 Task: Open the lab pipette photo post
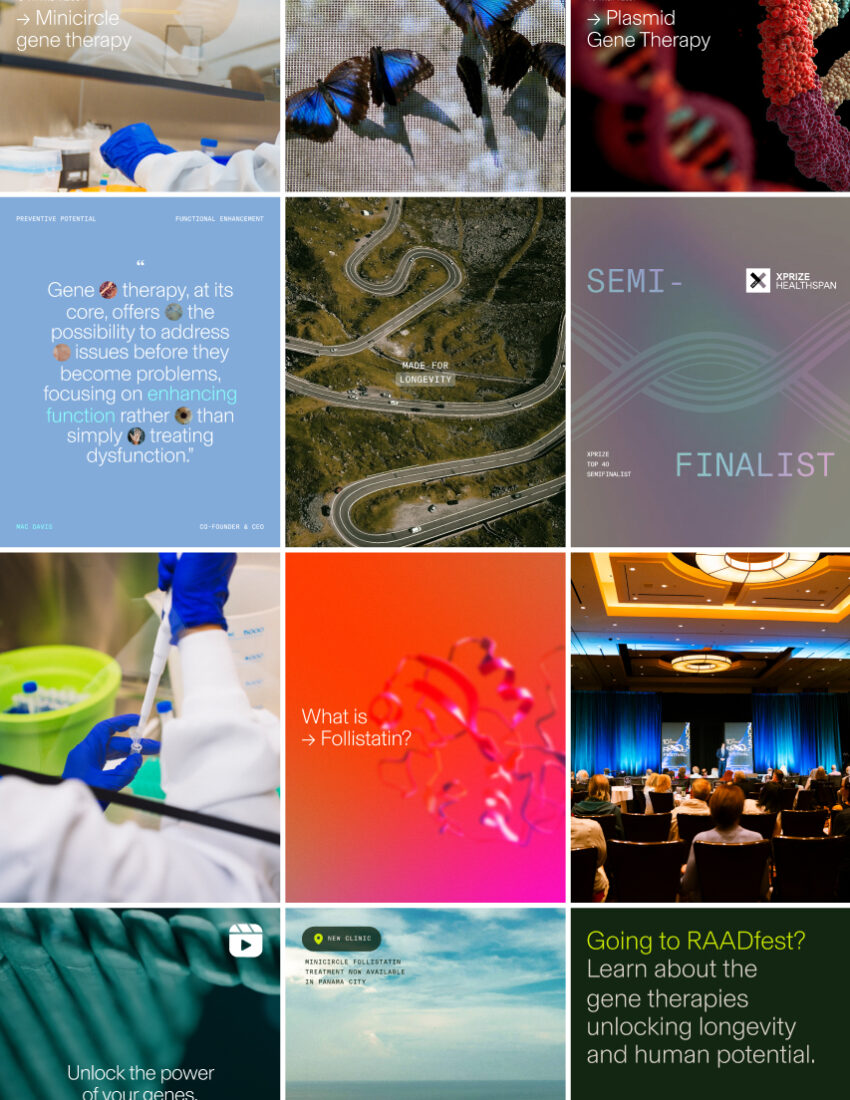pos(140,727)
